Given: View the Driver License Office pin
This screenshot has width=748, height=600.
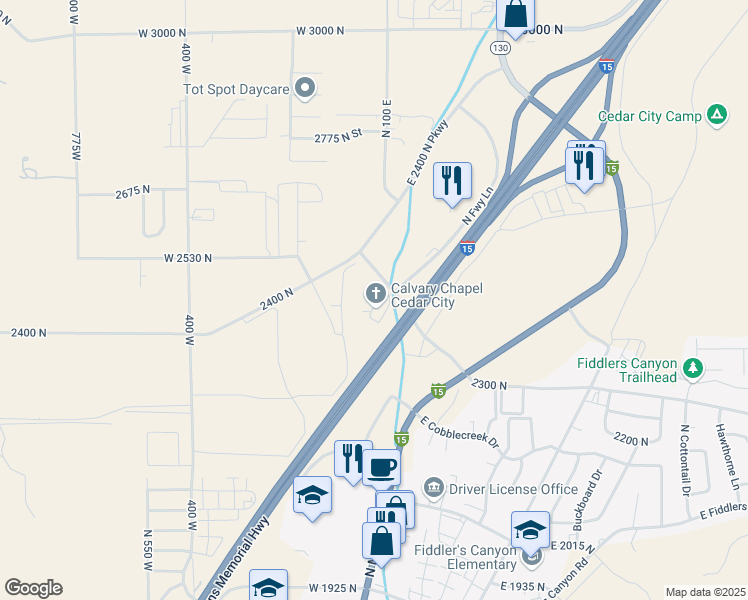Looking at the screenshot, I should pyautogui.click(x=433, y=489).
